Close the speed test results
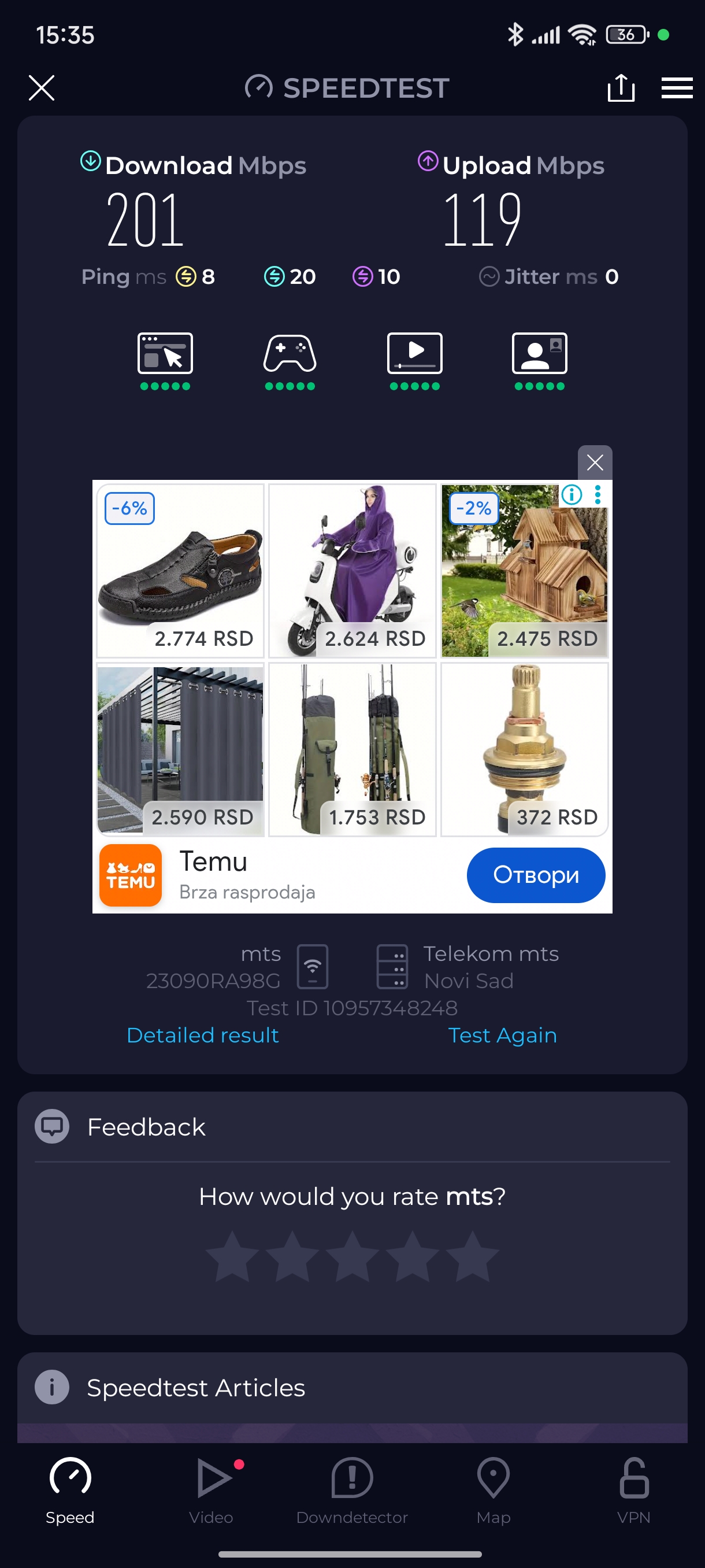This screenshot has width=705, height=1568. 42,88
